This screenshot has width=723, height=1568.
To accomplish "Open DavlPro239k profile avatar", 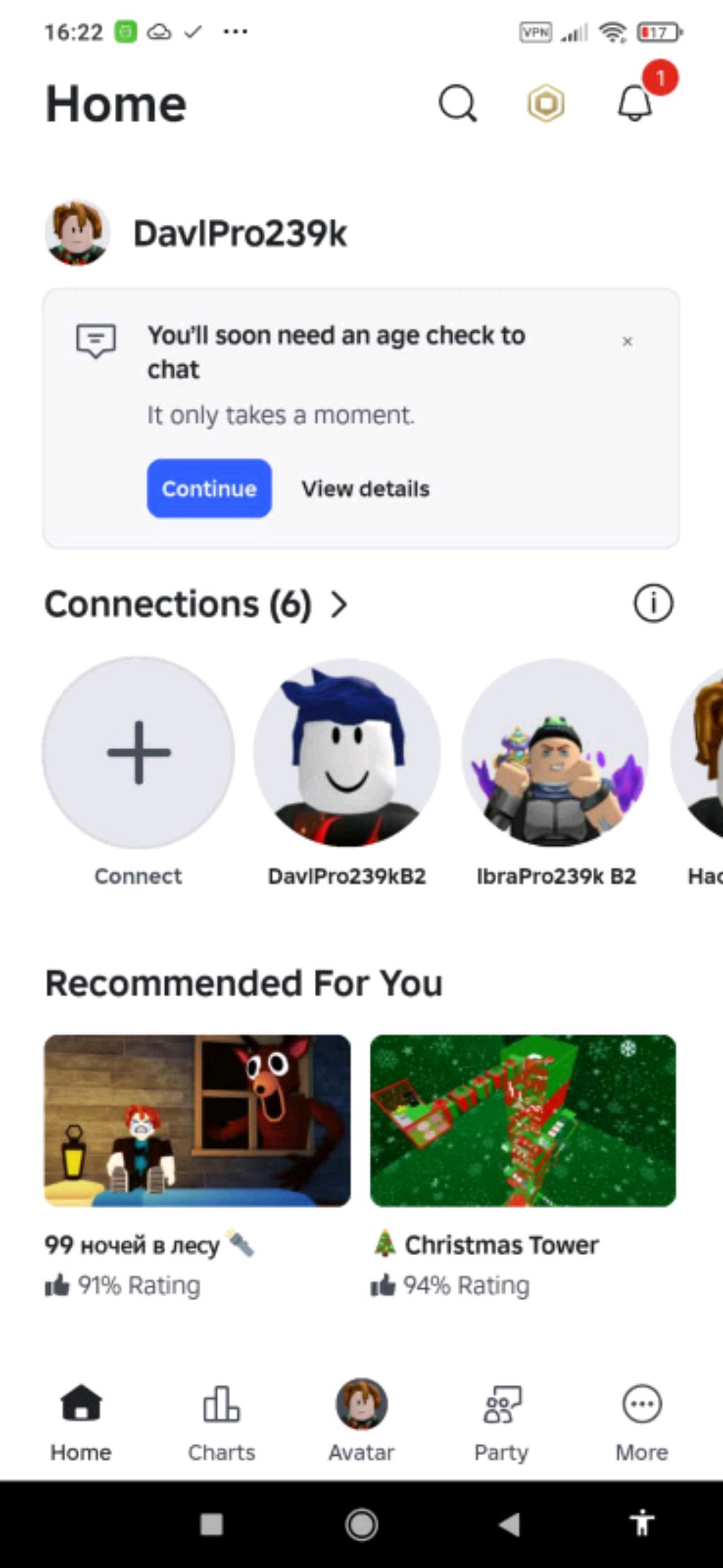I will [78, 233].
